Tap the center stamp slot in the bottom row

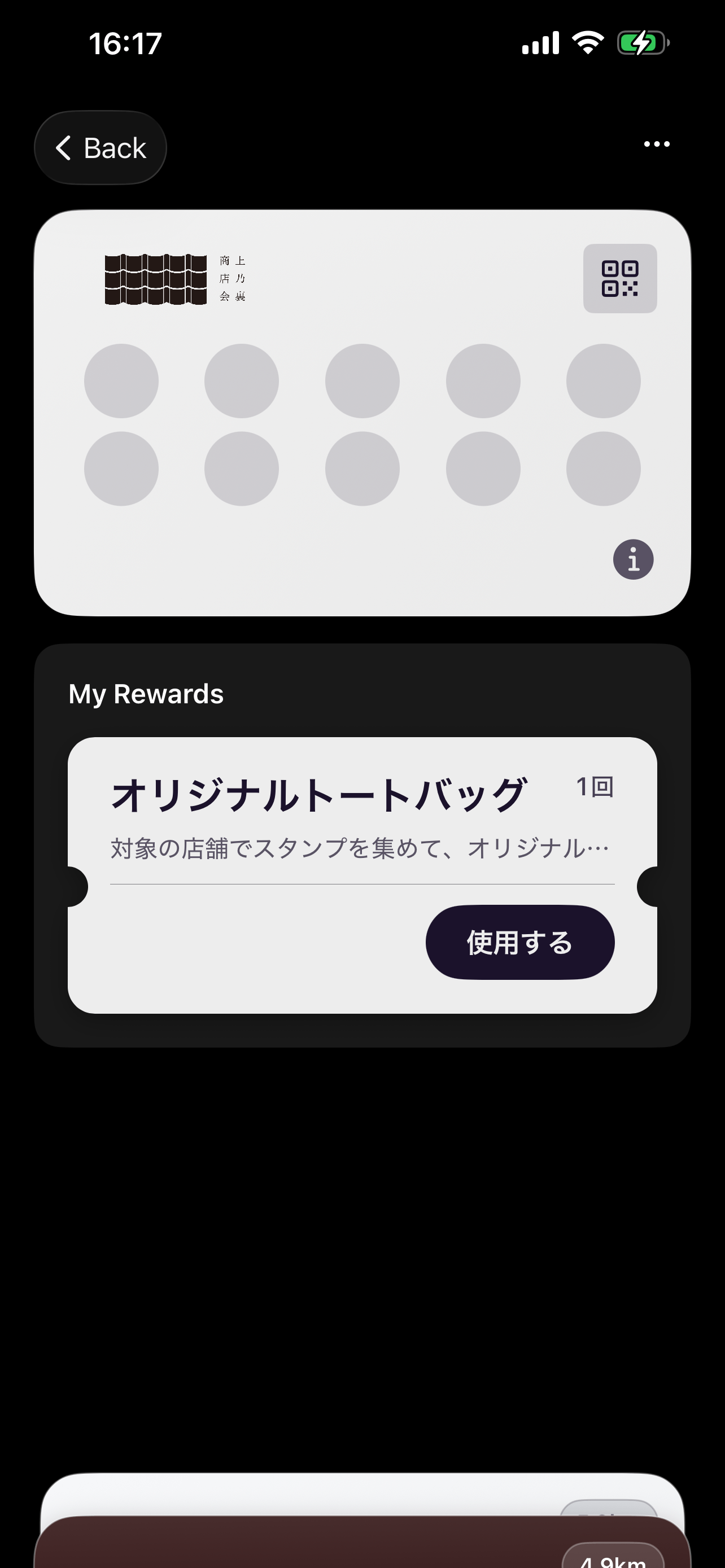point(362,468)
